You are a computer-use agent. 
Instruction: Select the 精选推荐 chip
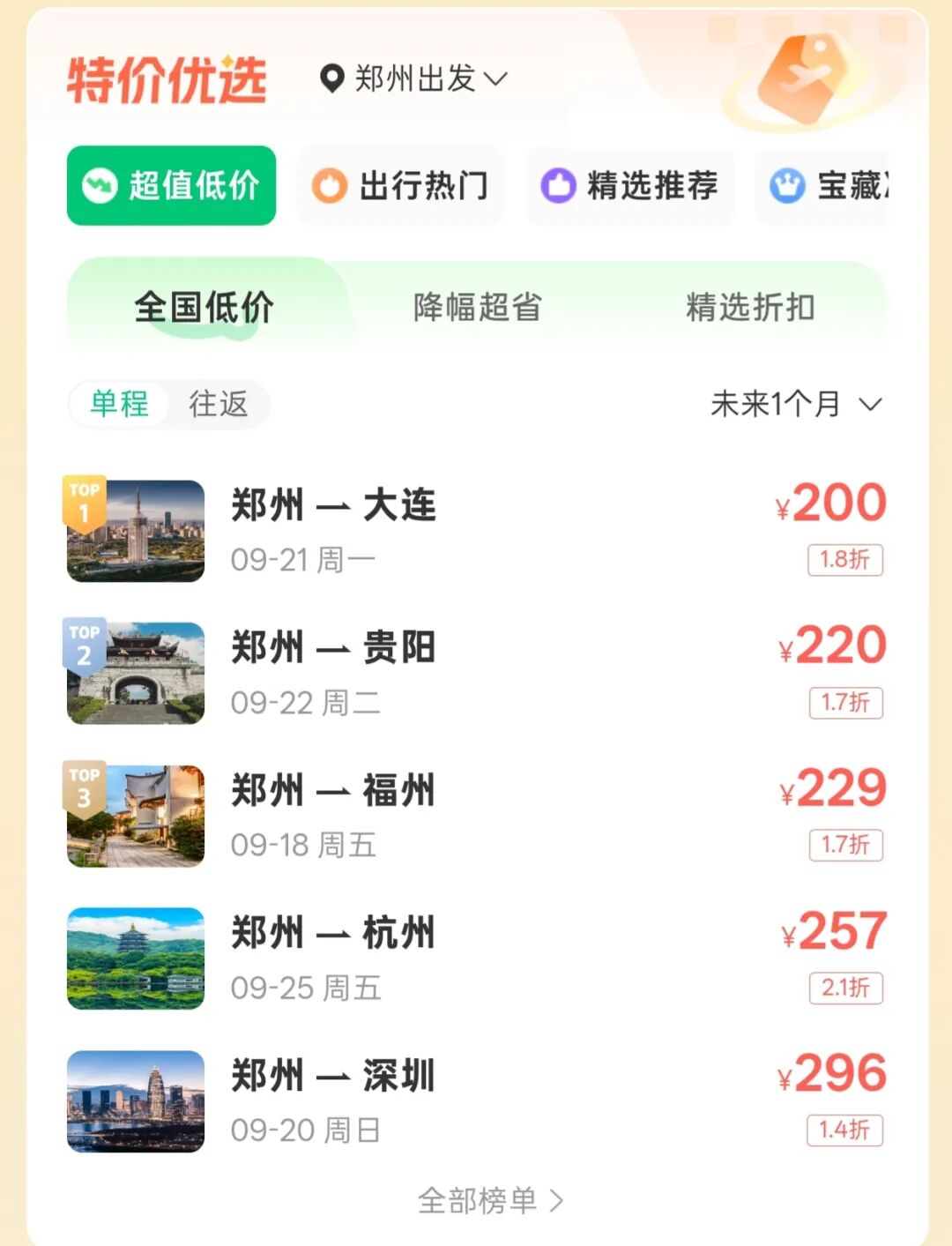tap(629, 185)
